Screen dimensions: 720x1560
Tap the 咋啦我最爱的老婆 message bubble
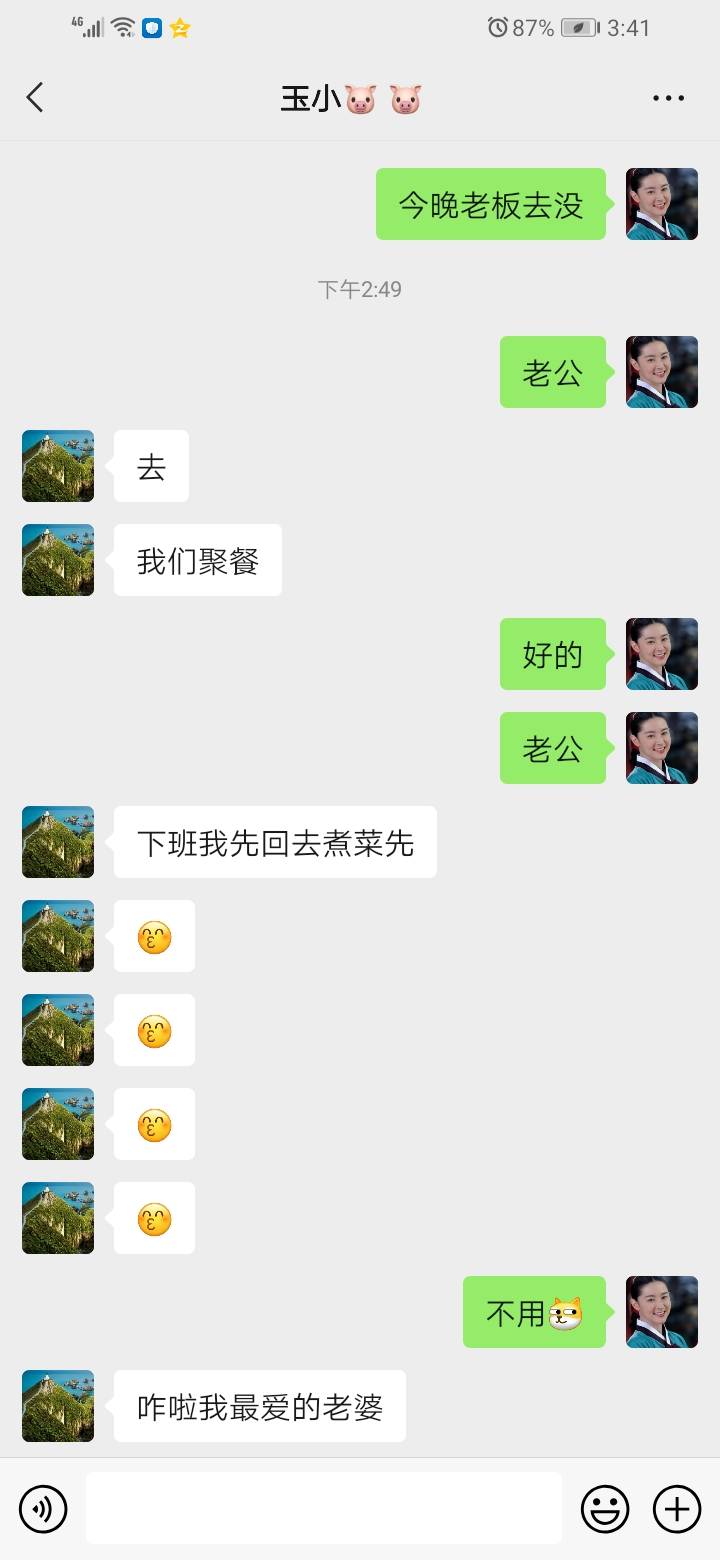259,1406
